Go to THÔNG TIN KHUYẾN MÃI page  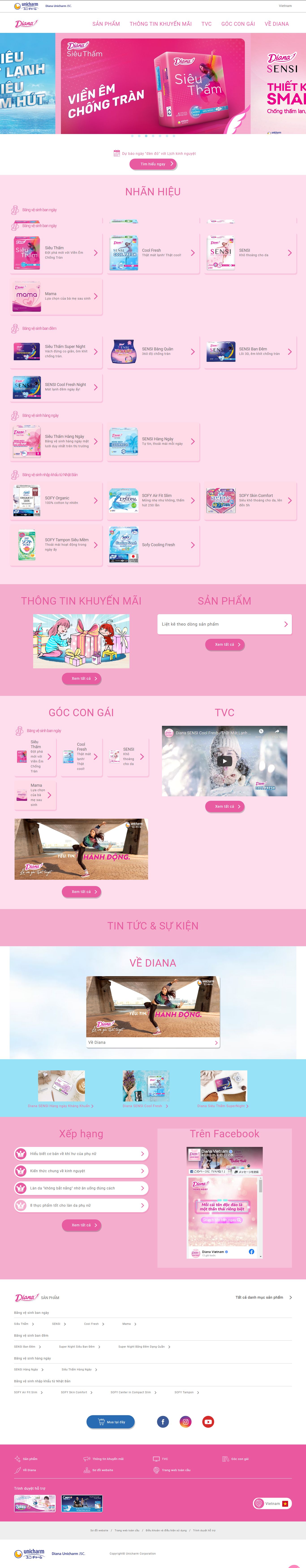[x=160, y=24]
